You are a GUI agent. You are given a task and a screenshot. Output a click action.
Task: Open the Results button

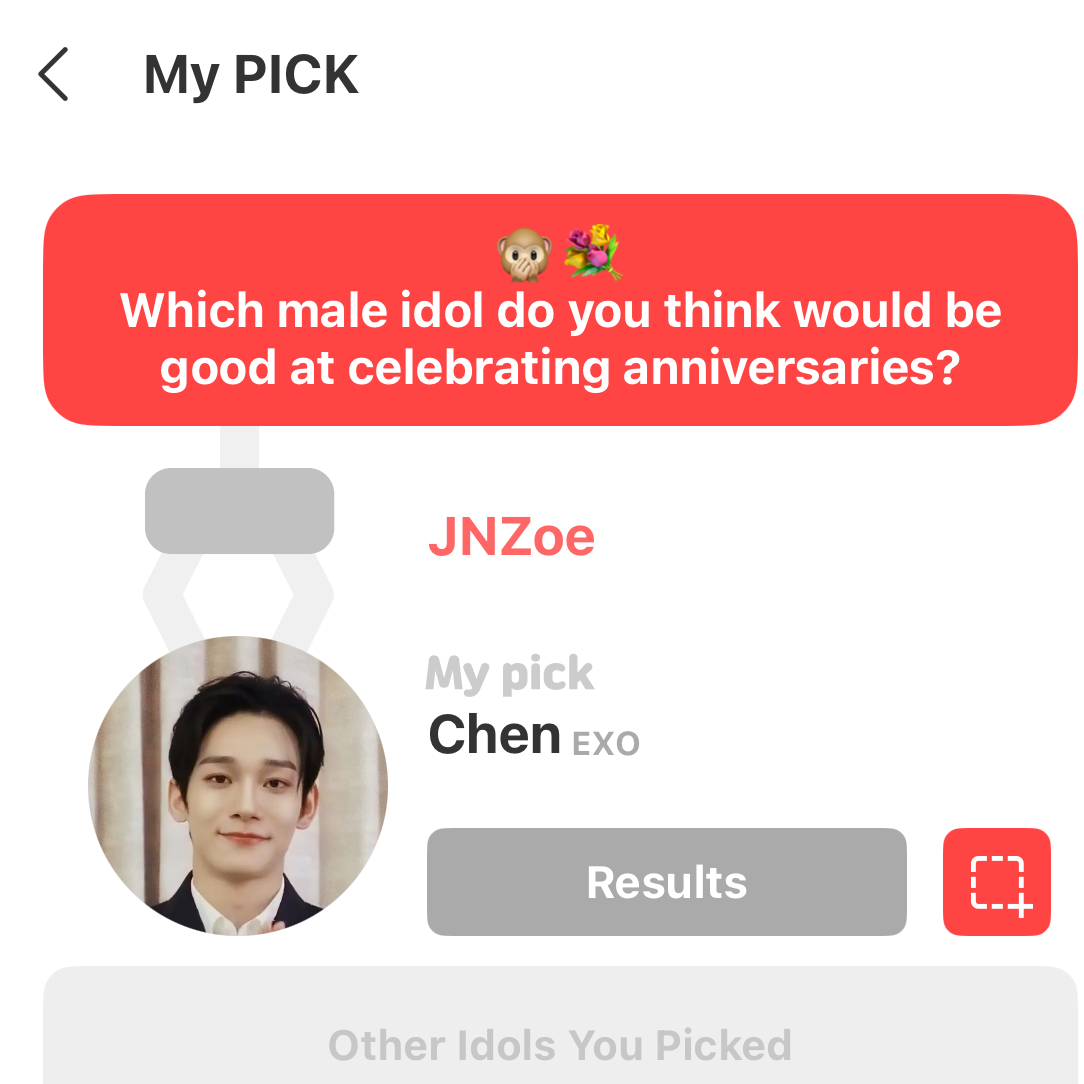[x=666, y=882]
